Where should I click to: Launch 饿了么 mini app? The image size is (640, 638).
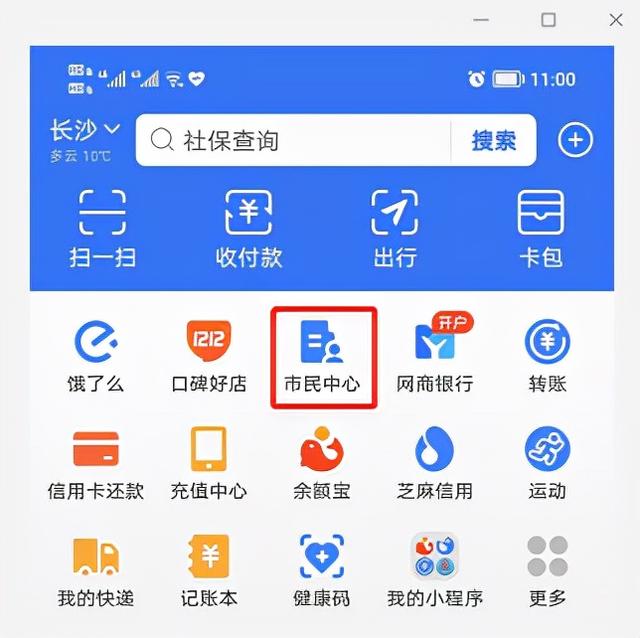pyautogui.click(x=97, y=355)
